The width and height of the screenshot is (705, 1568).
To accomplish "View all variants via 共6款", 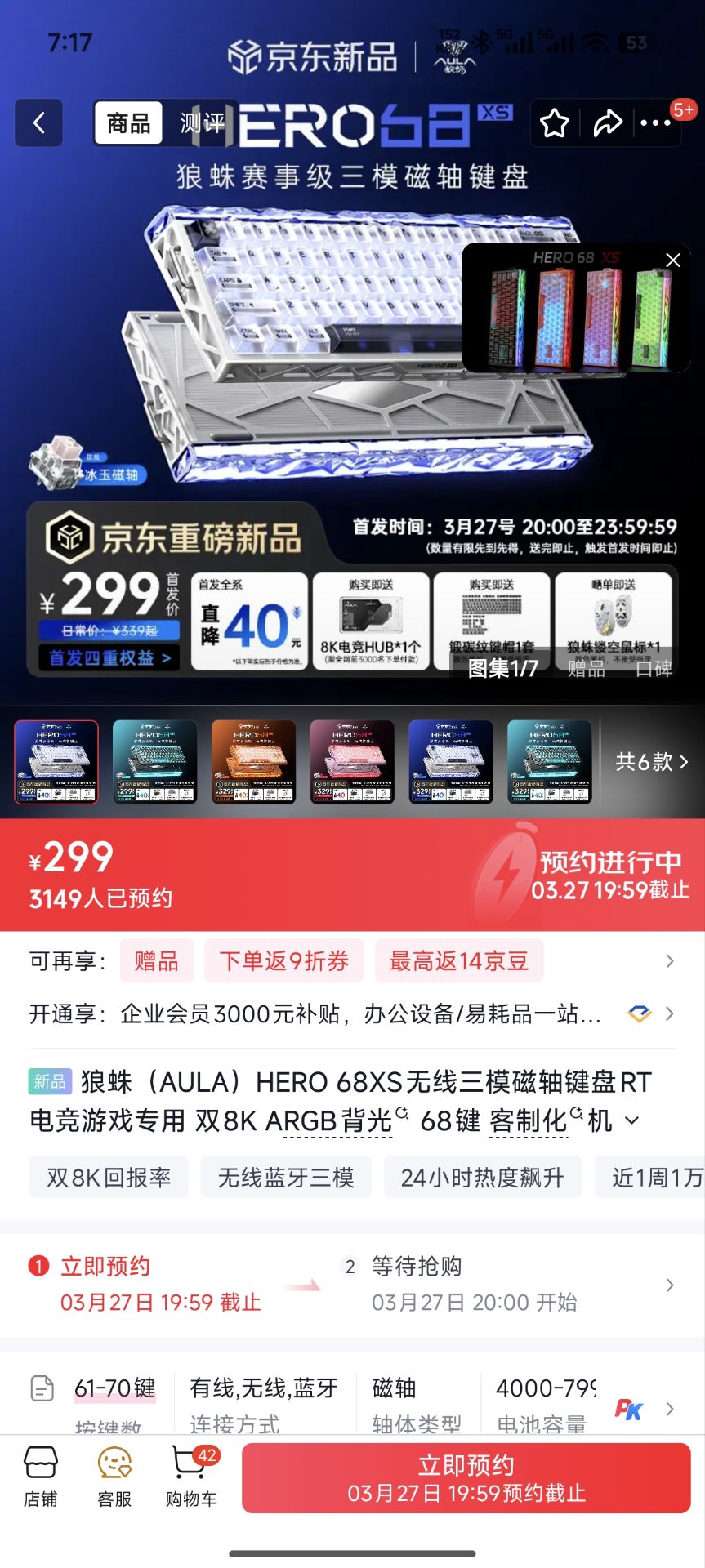I will click(x=651, y=762).
